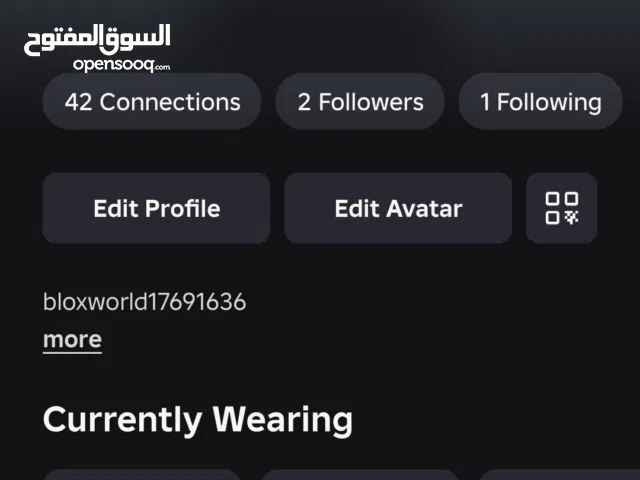640x480 pixels.
Task: Open the 42 Connections list
Action: coord(152,102)
